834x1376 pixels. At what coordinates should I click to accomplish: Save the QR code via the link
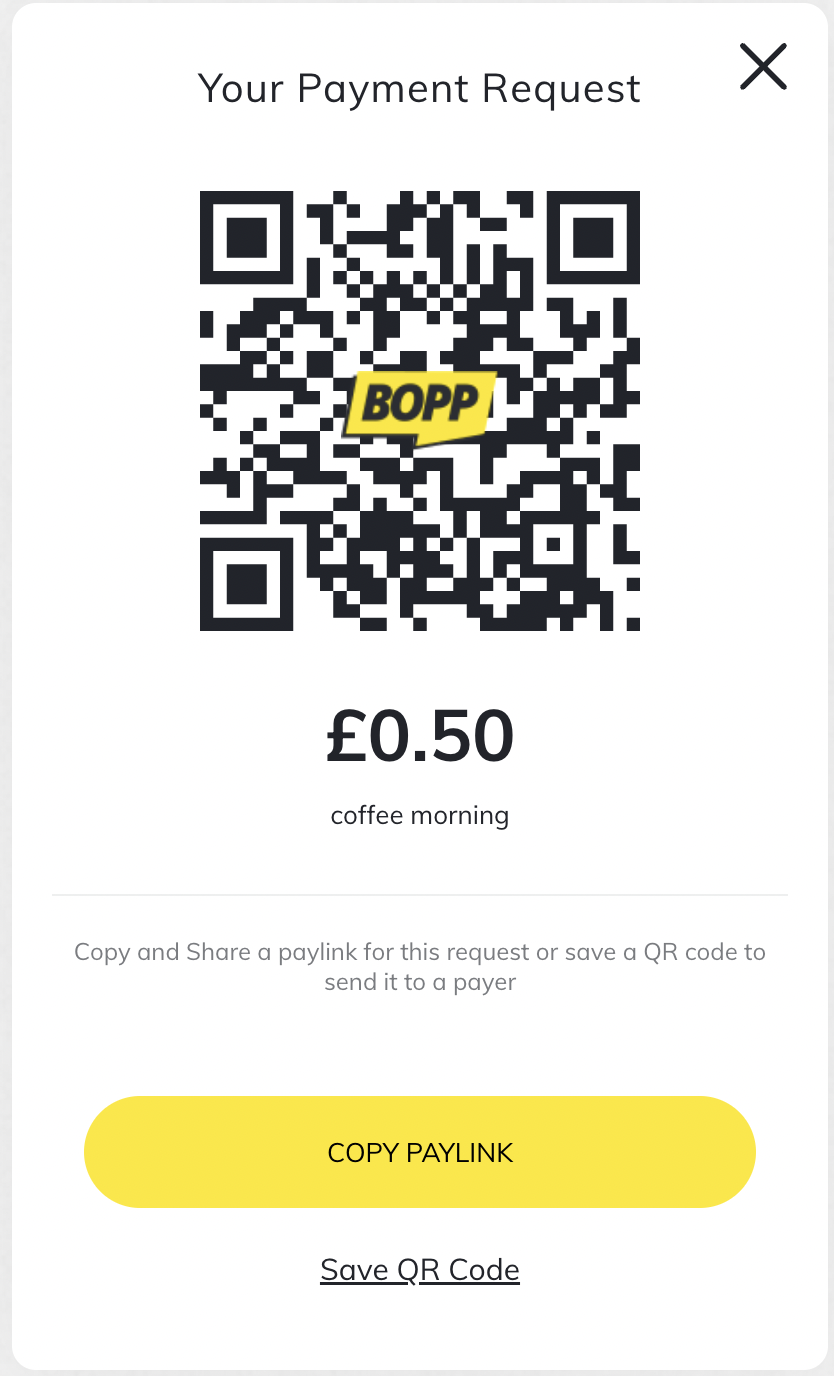(x=420, y=1270)
